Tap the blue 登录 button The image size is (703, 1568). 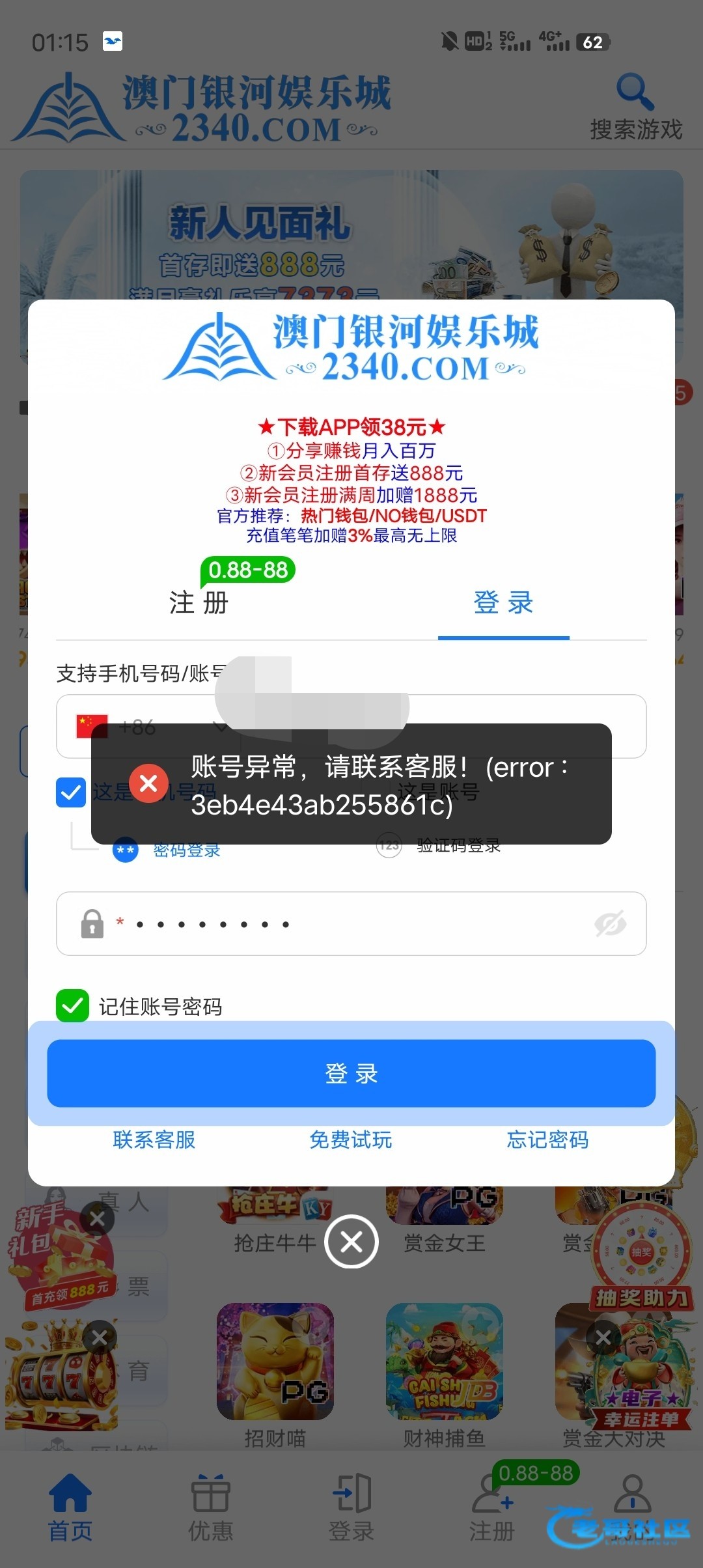point(351,1073)
